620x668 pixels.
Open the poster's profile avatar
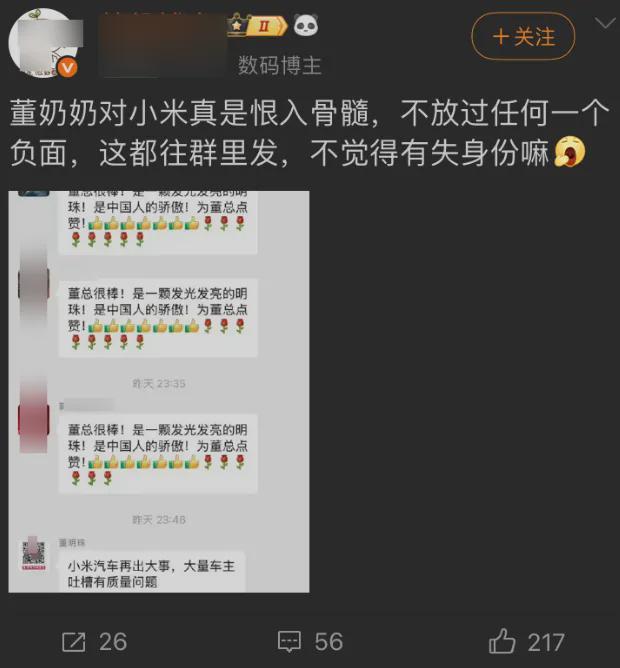point(43,43)
